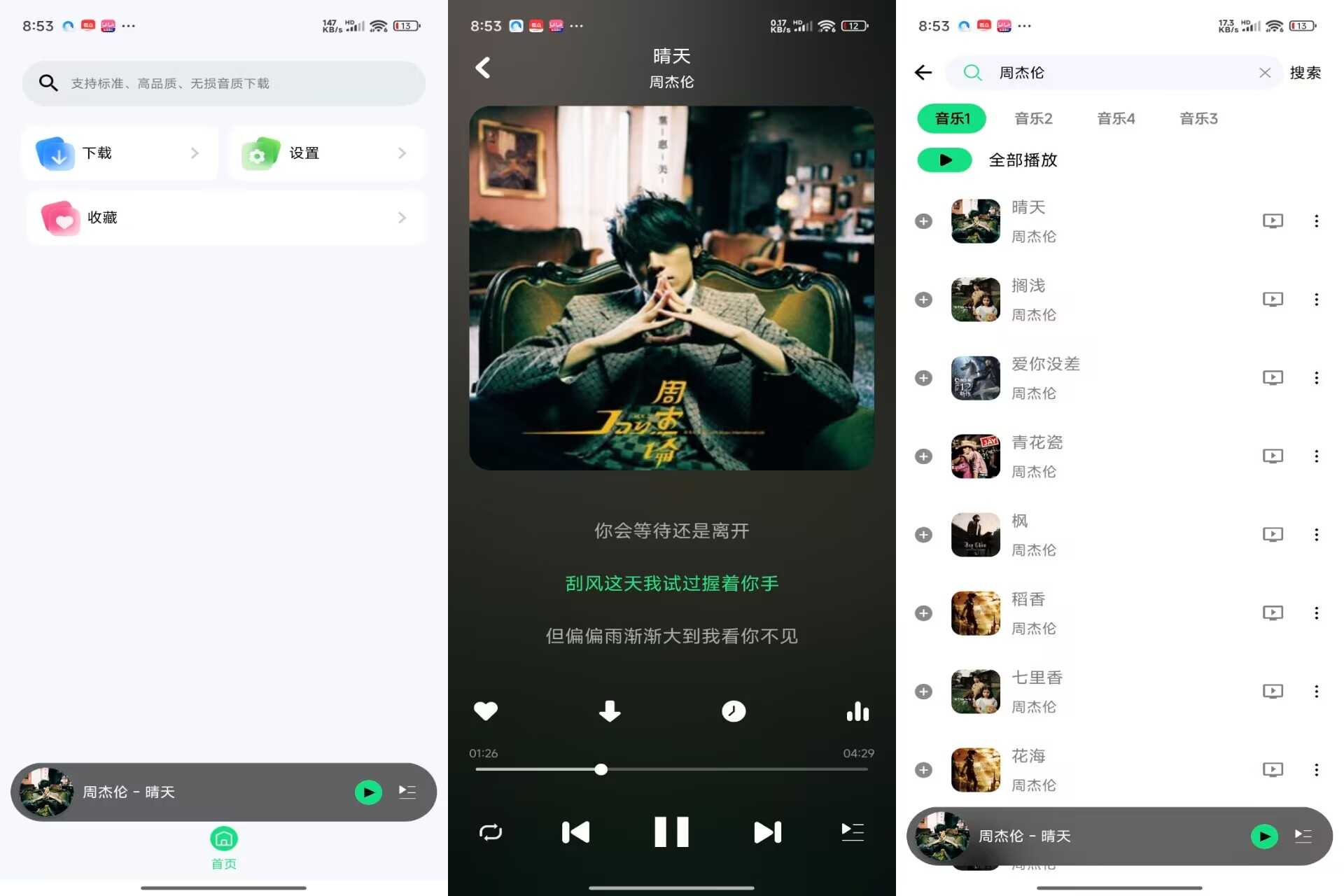Open the overflow menu for 青花瓷
Screen dimensions: 1344x896
1316,456
